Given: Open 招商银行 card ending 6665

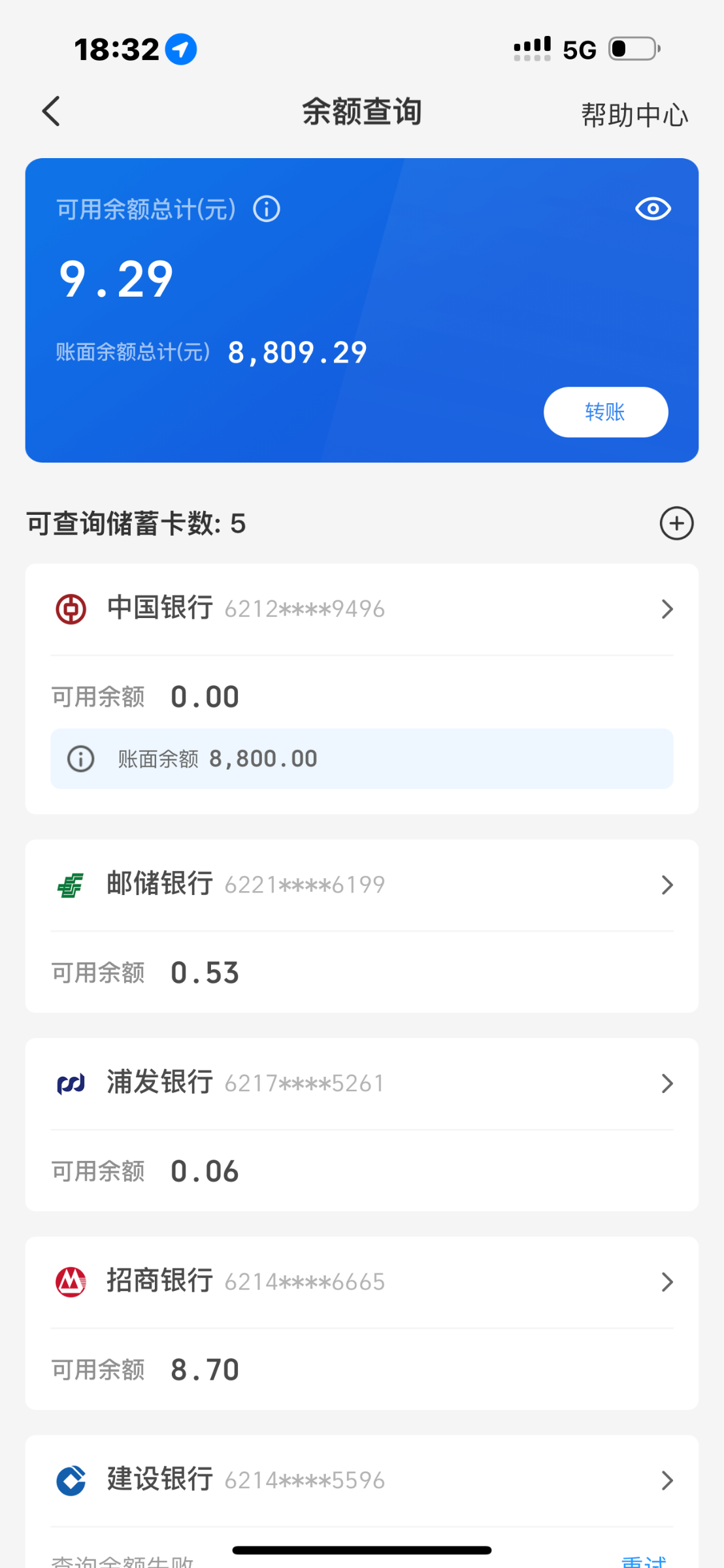Looking at the screenshot, I should 362,1282.
